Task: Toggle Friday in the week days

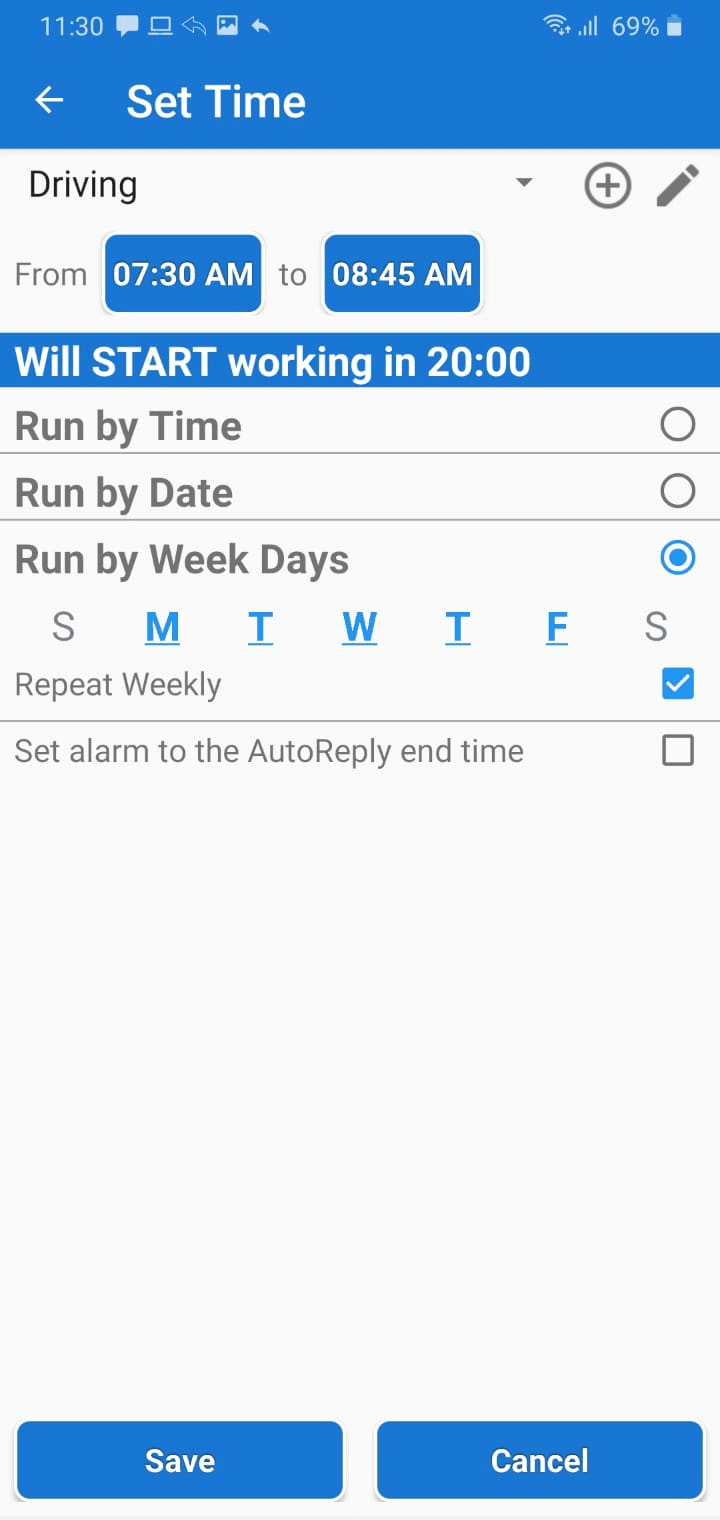Action: pos(557,628)
